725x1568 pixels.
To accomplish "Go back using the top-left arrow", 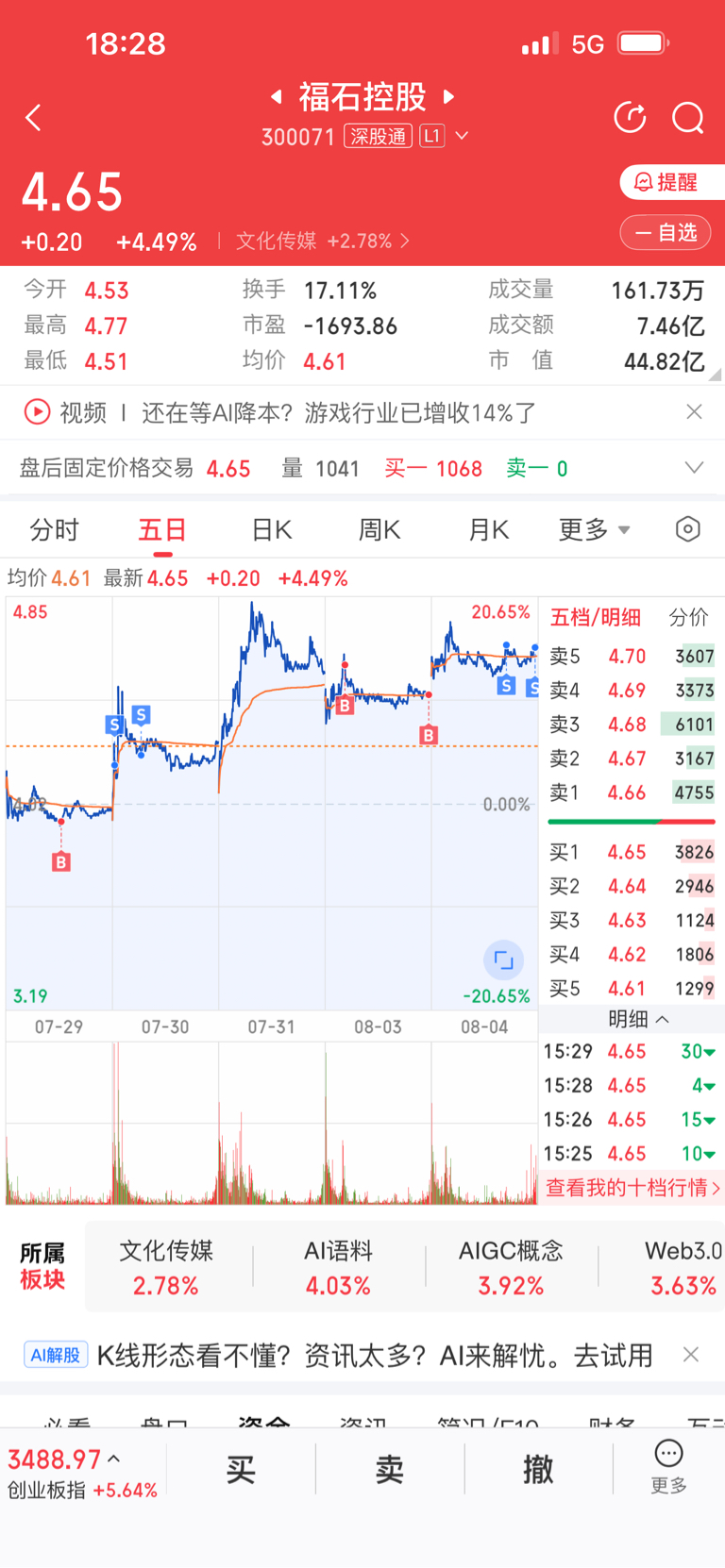I will (34, 118).
